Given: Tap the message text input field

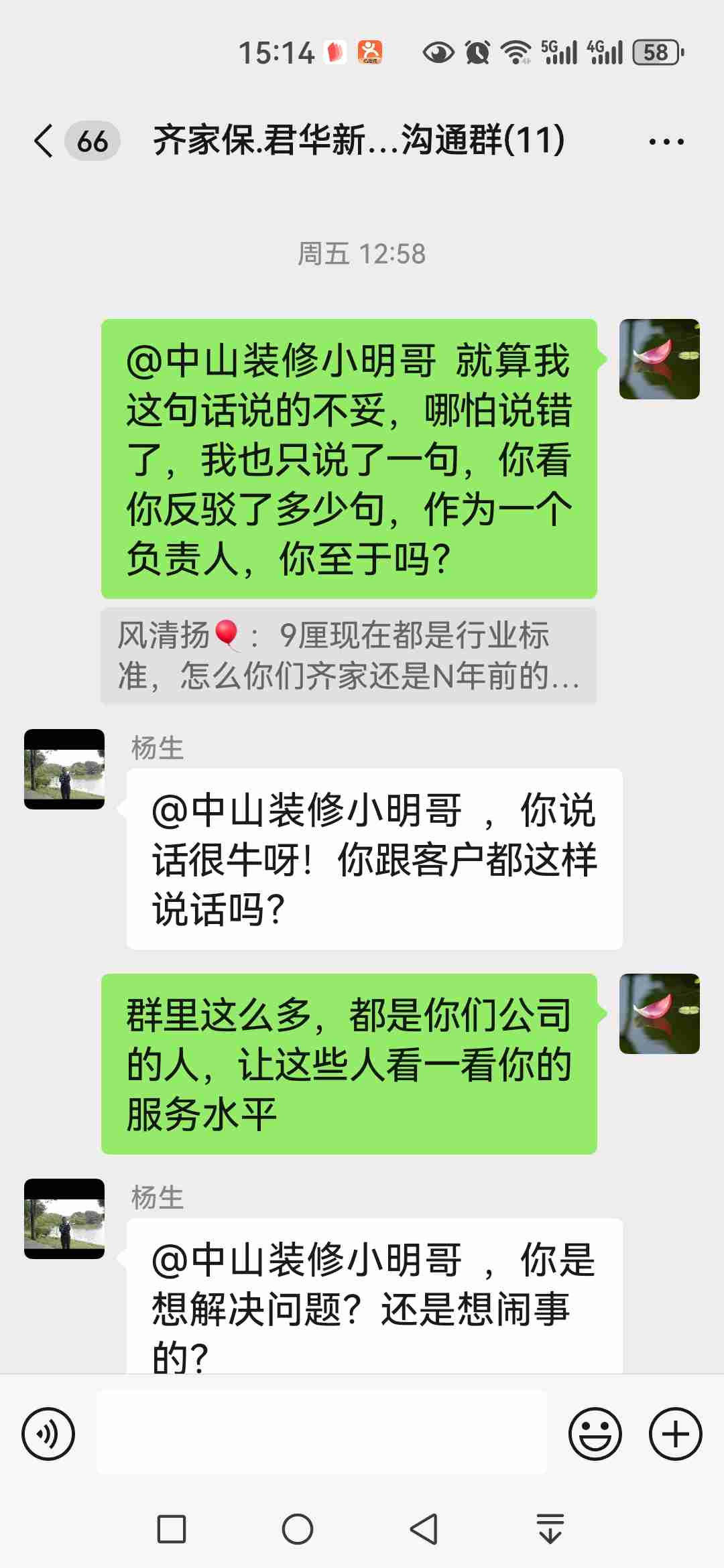Looking at the screenshot, I should pos(322,1433).
